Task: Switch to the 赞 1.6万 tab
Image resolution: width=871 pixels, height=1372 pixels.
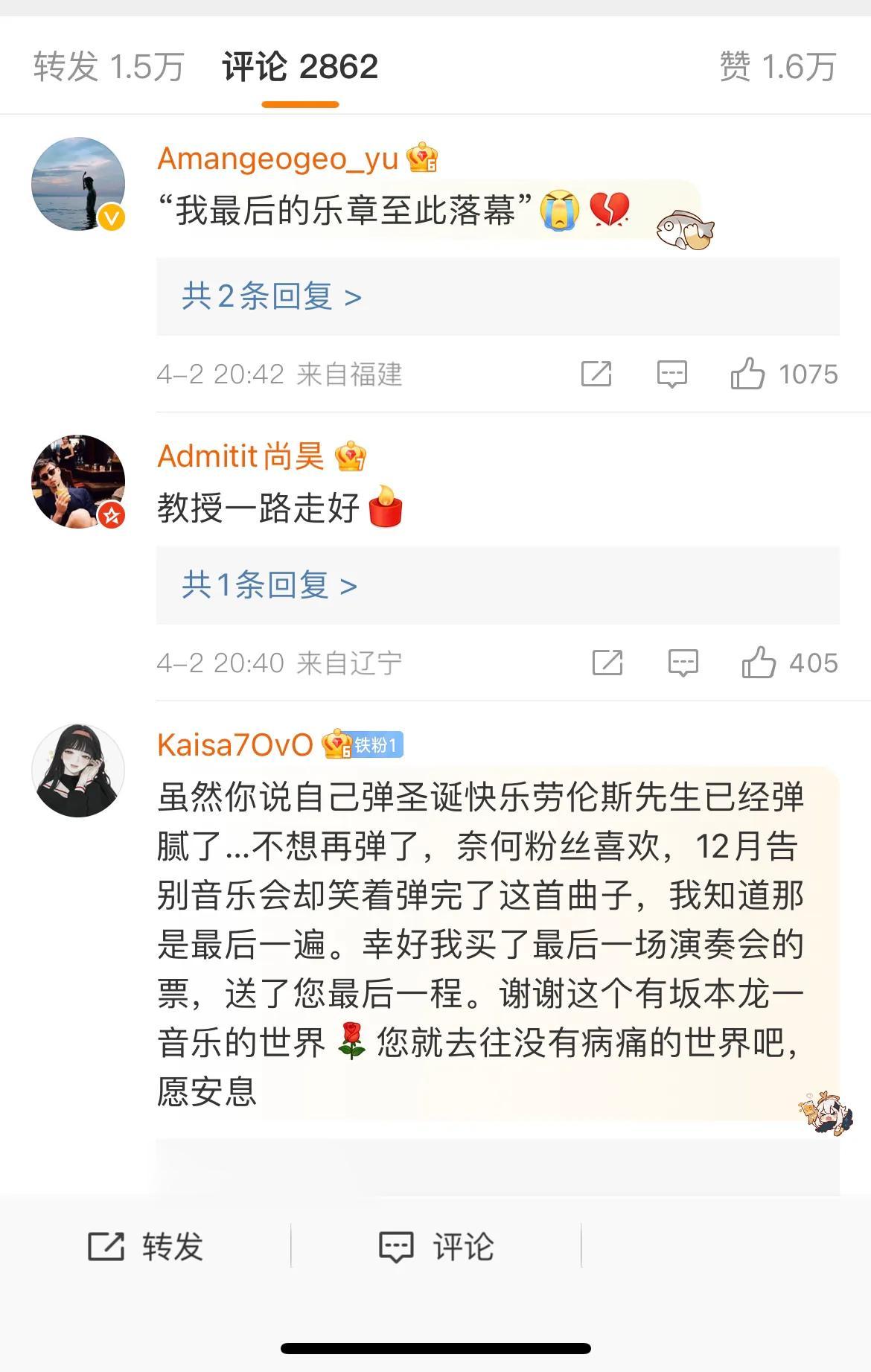Action: pos(777,67)
